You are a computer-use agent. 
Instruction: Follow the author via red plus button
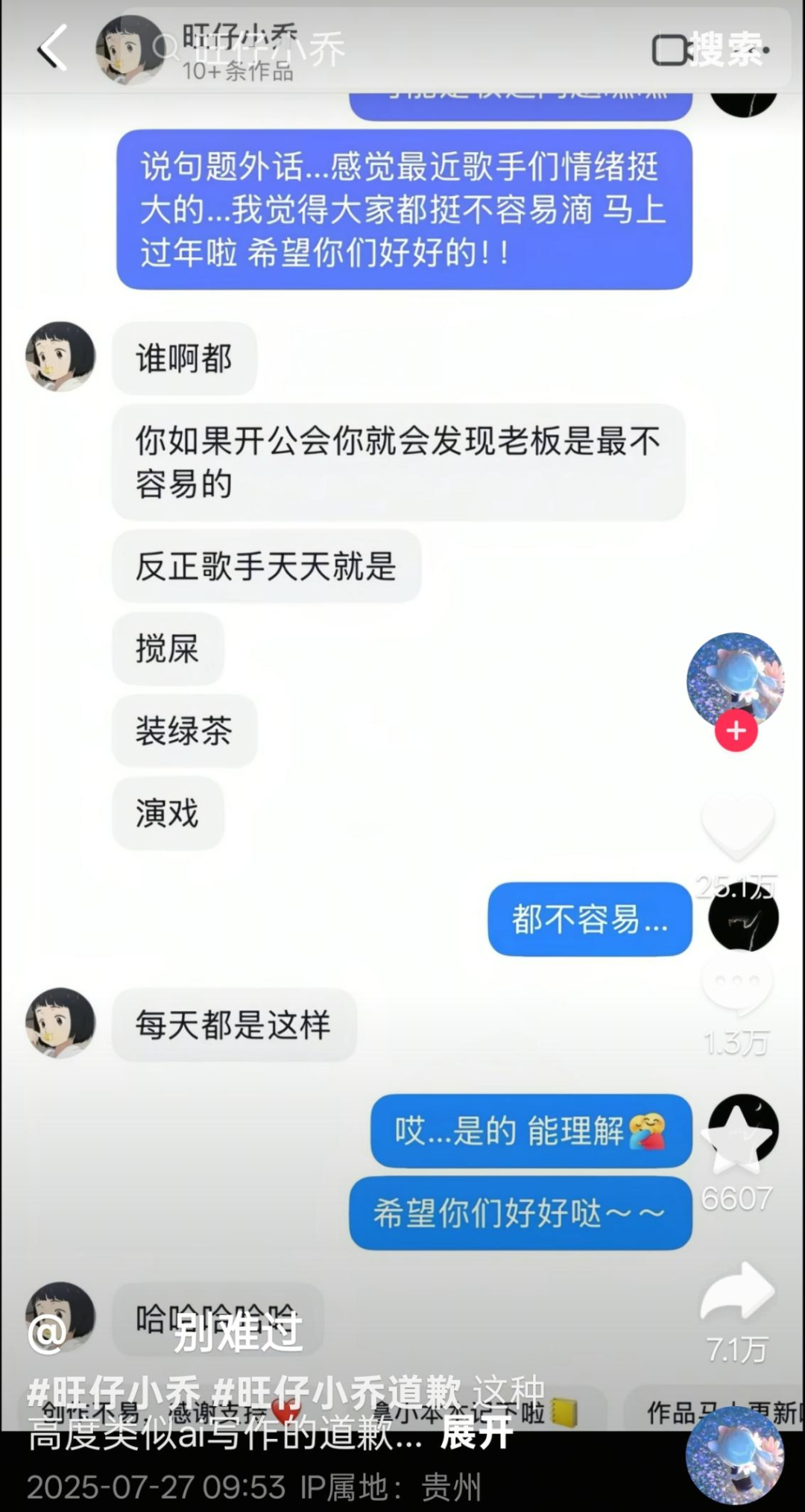(736, 731)
